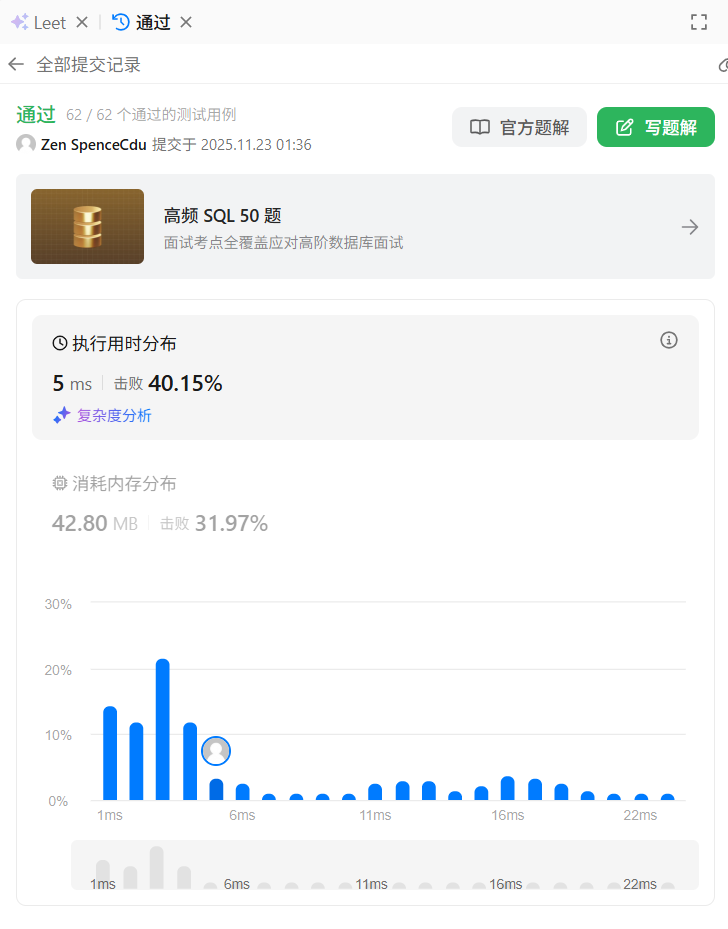Screen dimensions: 728x929
Task: Click the memory chip icon before 消耗内存分布
Action: (x=59, y=482)
